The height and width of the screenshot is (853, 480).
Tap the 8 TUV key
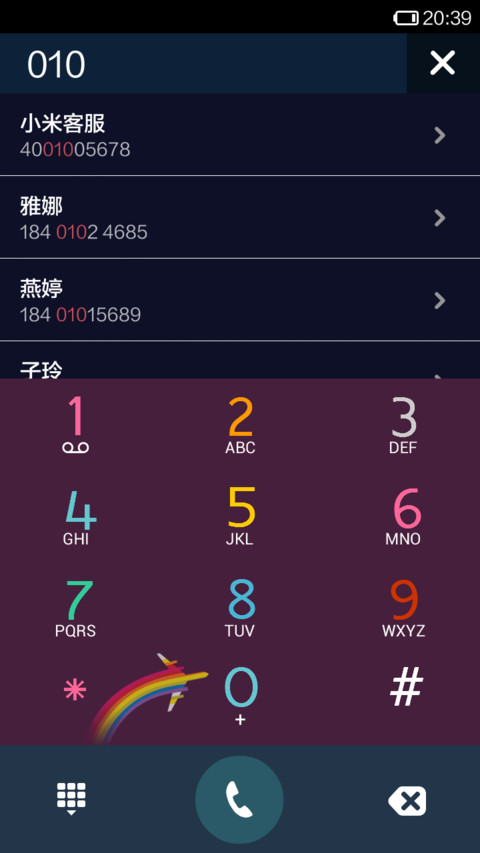pos(240,608)
